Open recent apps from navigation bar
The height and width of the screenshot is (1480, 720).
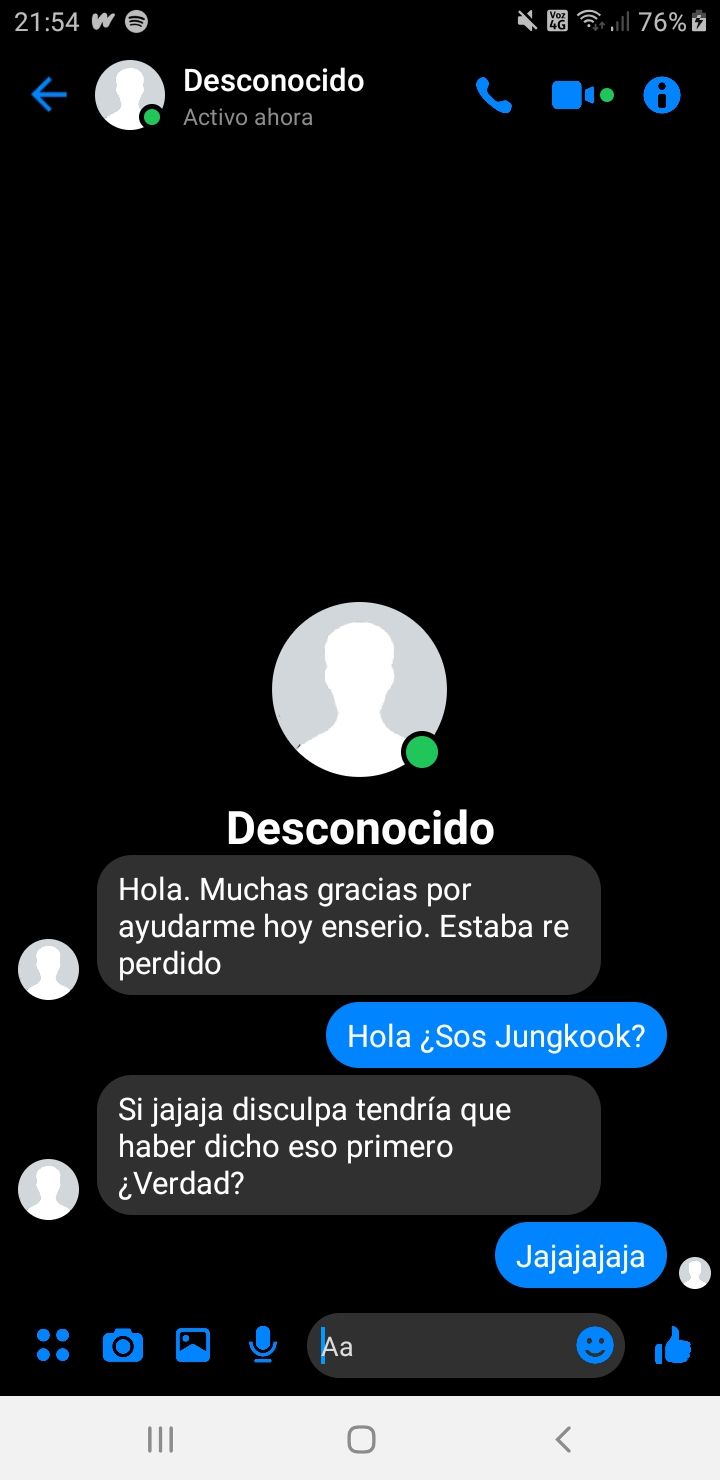tap(160, 1439)
